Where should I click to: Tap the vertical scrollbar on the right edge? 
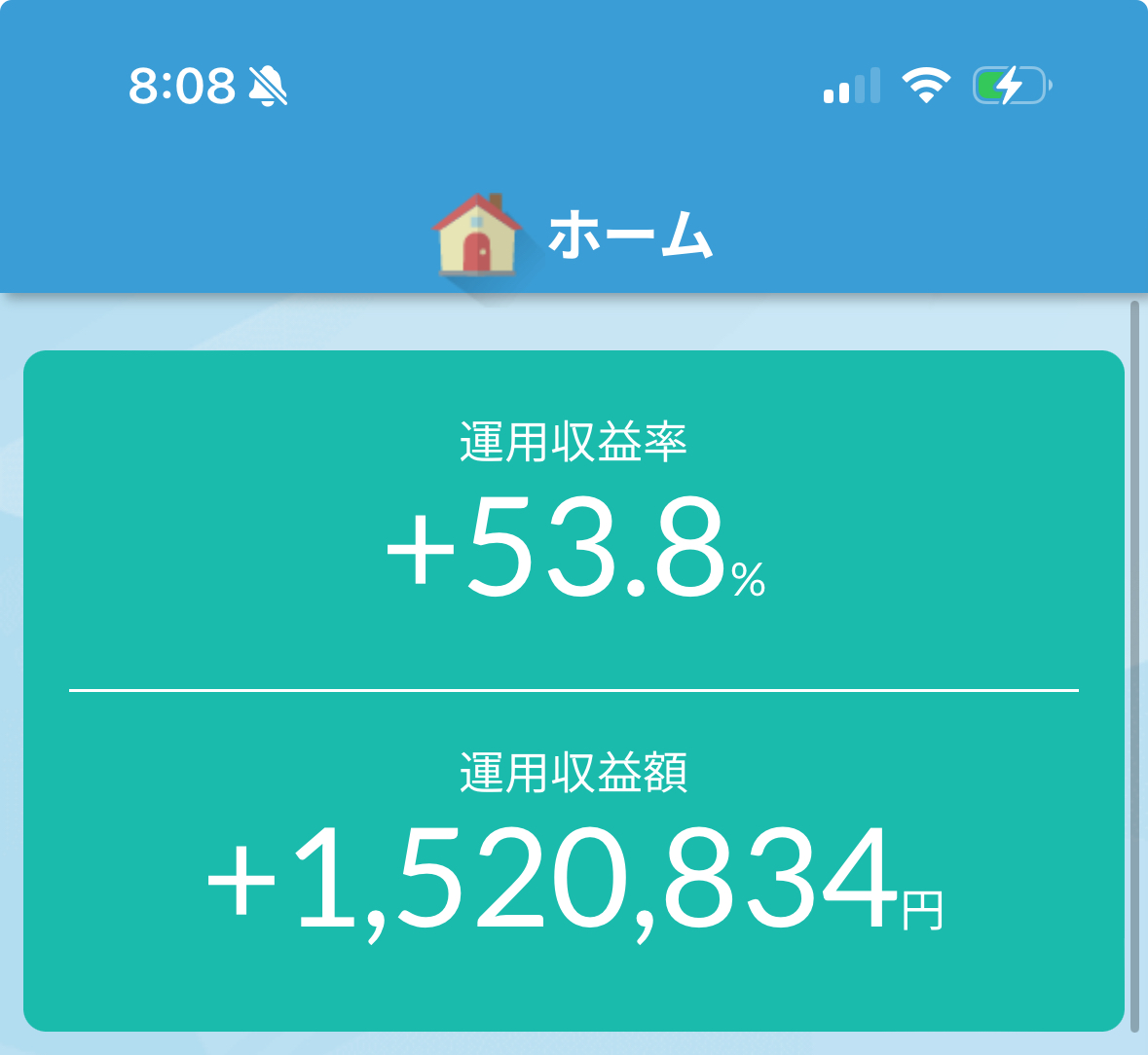(x=1134, y=666)
